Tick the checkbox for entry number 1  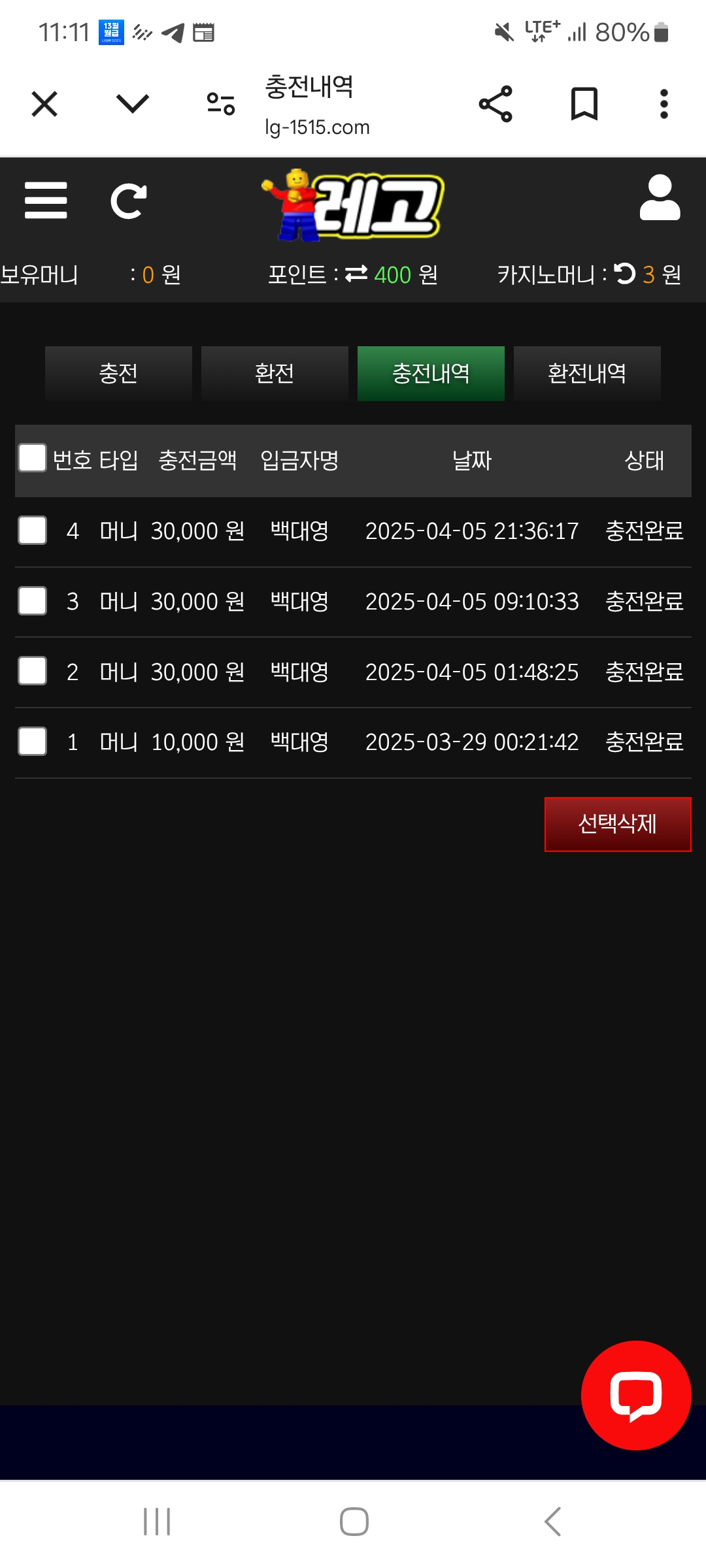[33, 742]
